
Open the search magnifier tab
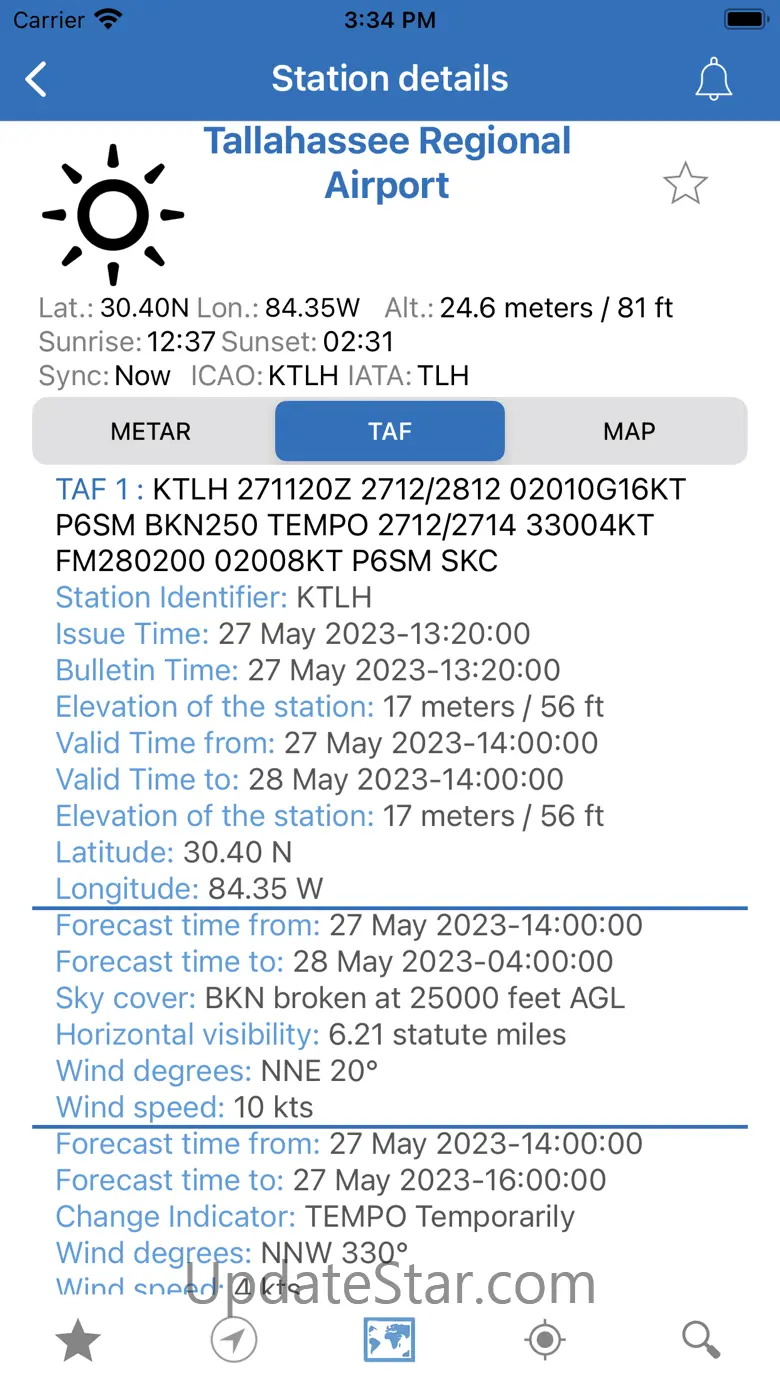tap(700, 1340)
